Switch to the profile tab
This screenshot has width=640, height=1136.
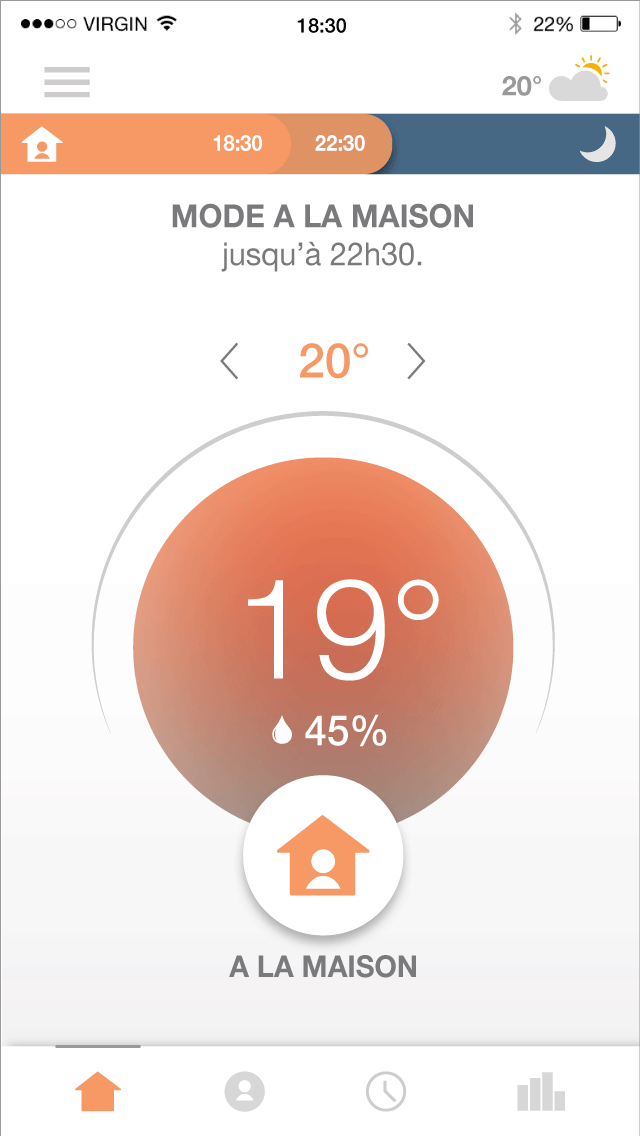(x=245, y=1090)
